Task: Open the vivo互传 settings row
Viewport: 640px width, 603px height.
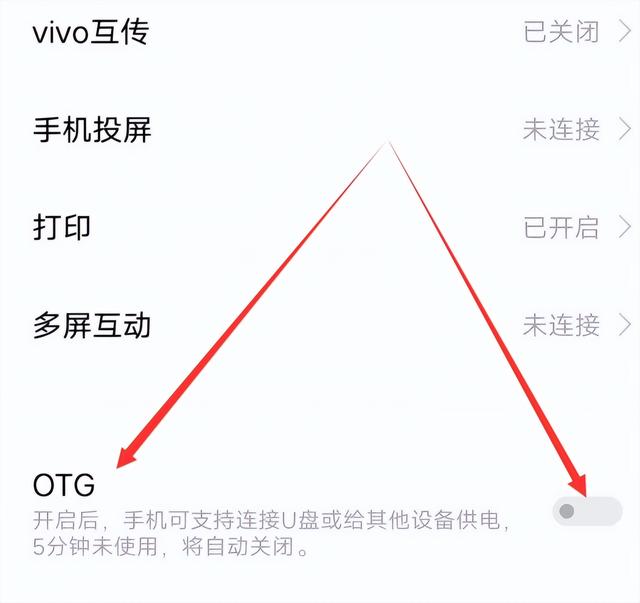Action: click(x=320, y=32)
